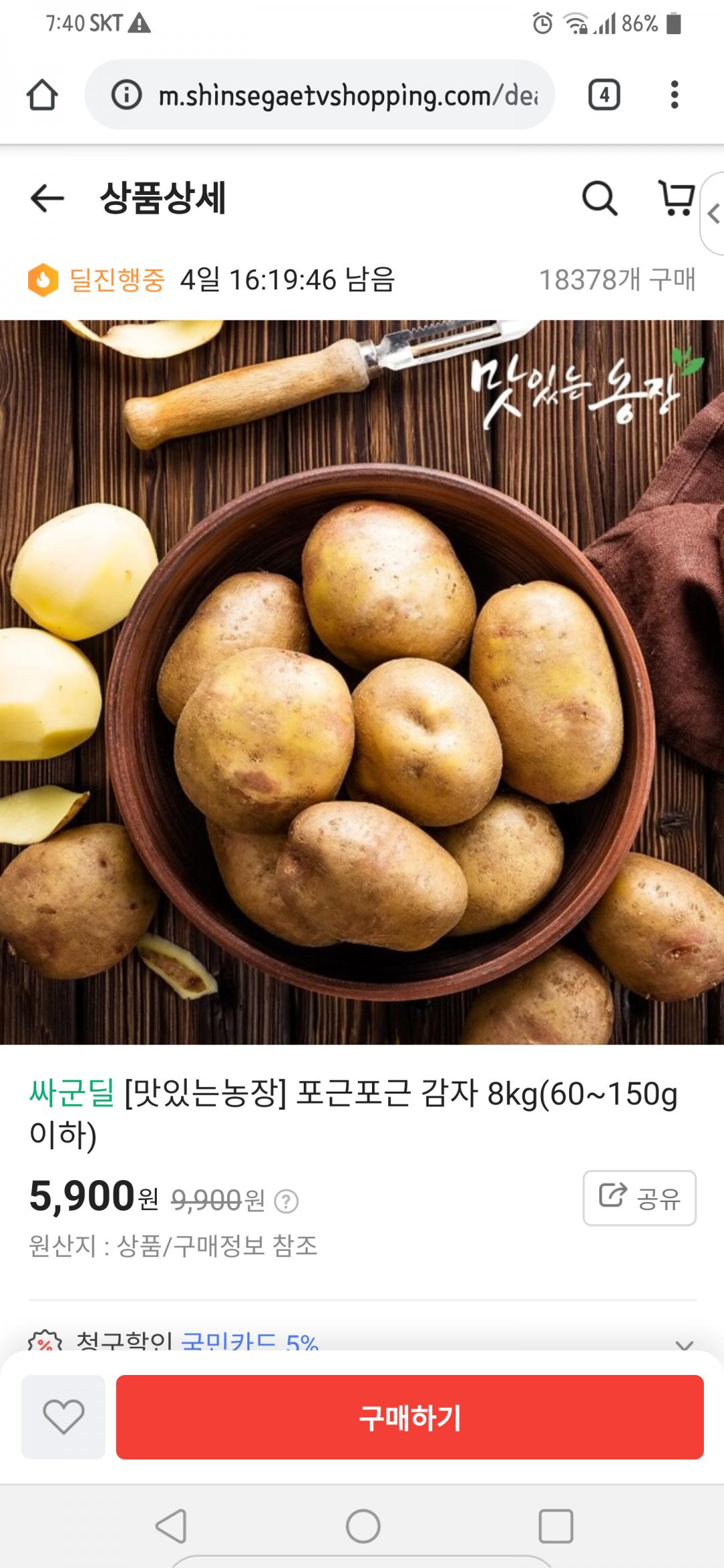The image size is (724, 1568).
Task: Open the browser tab switcher
Action: pyautogui.click(x=604, y=95)
